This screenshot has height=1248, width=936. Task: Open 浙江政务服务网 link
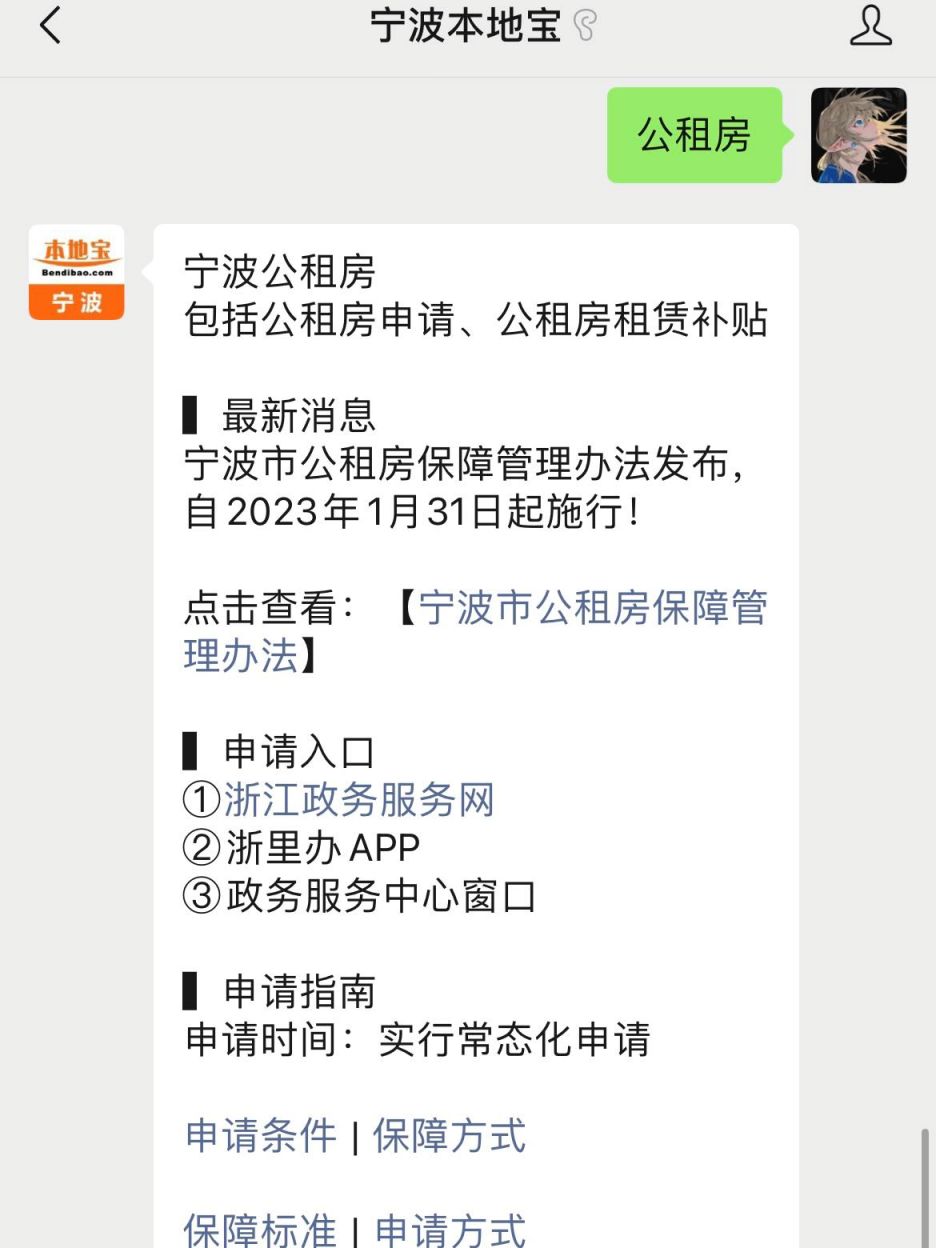coord(359,800)
